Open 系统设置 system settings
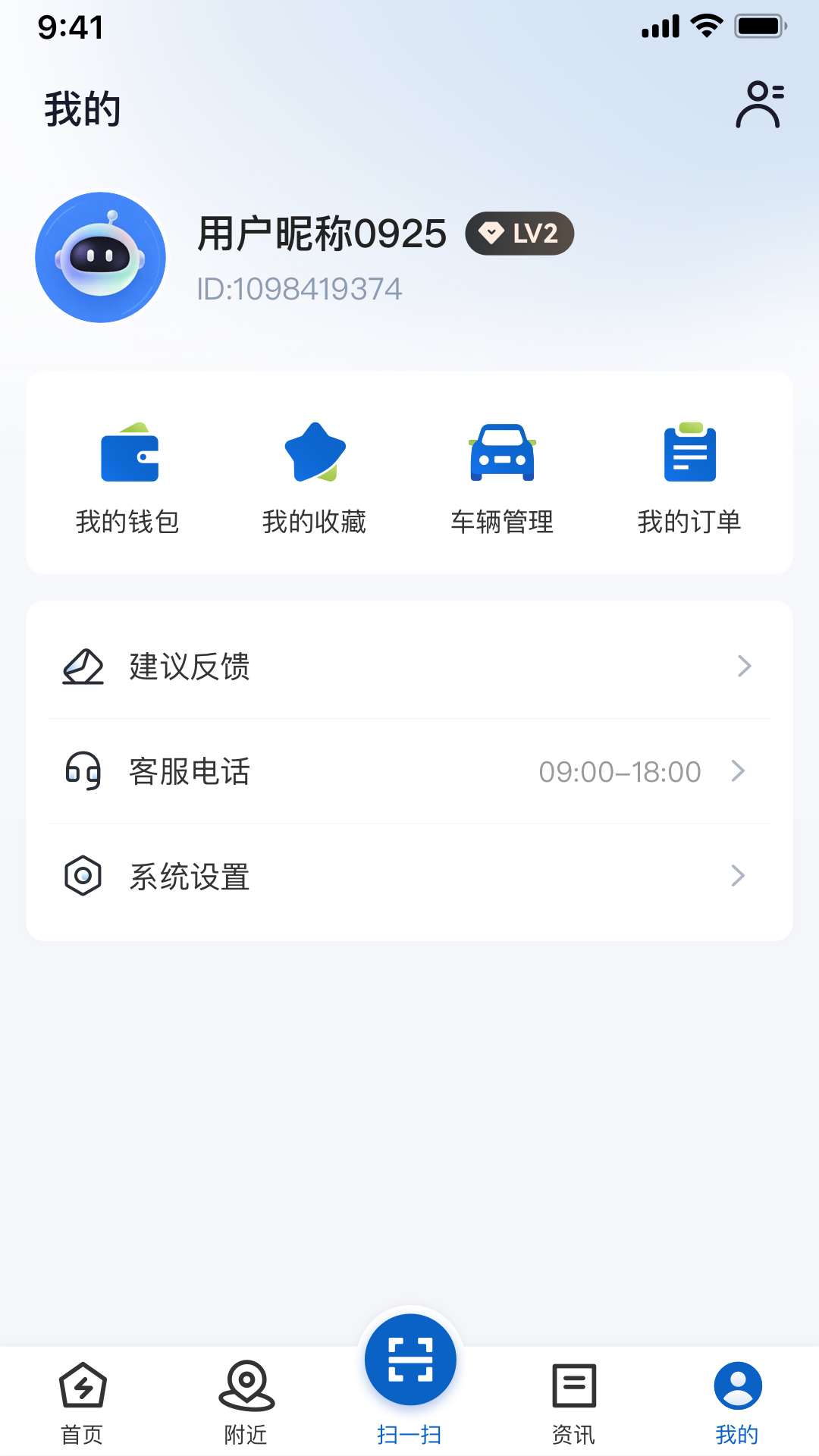This screenshot has height=1456, width=819. click(x=409, y=877)
